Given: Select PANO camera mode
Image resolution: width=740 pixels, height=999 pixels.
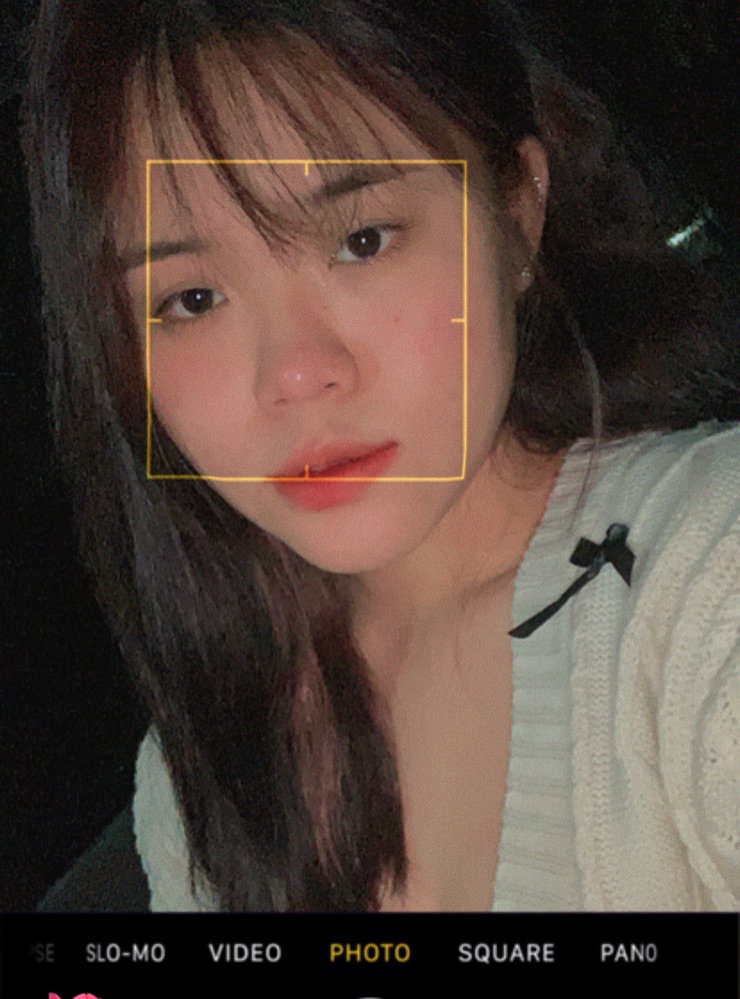Looking at the screenshot, I should [x=629, y=953].
